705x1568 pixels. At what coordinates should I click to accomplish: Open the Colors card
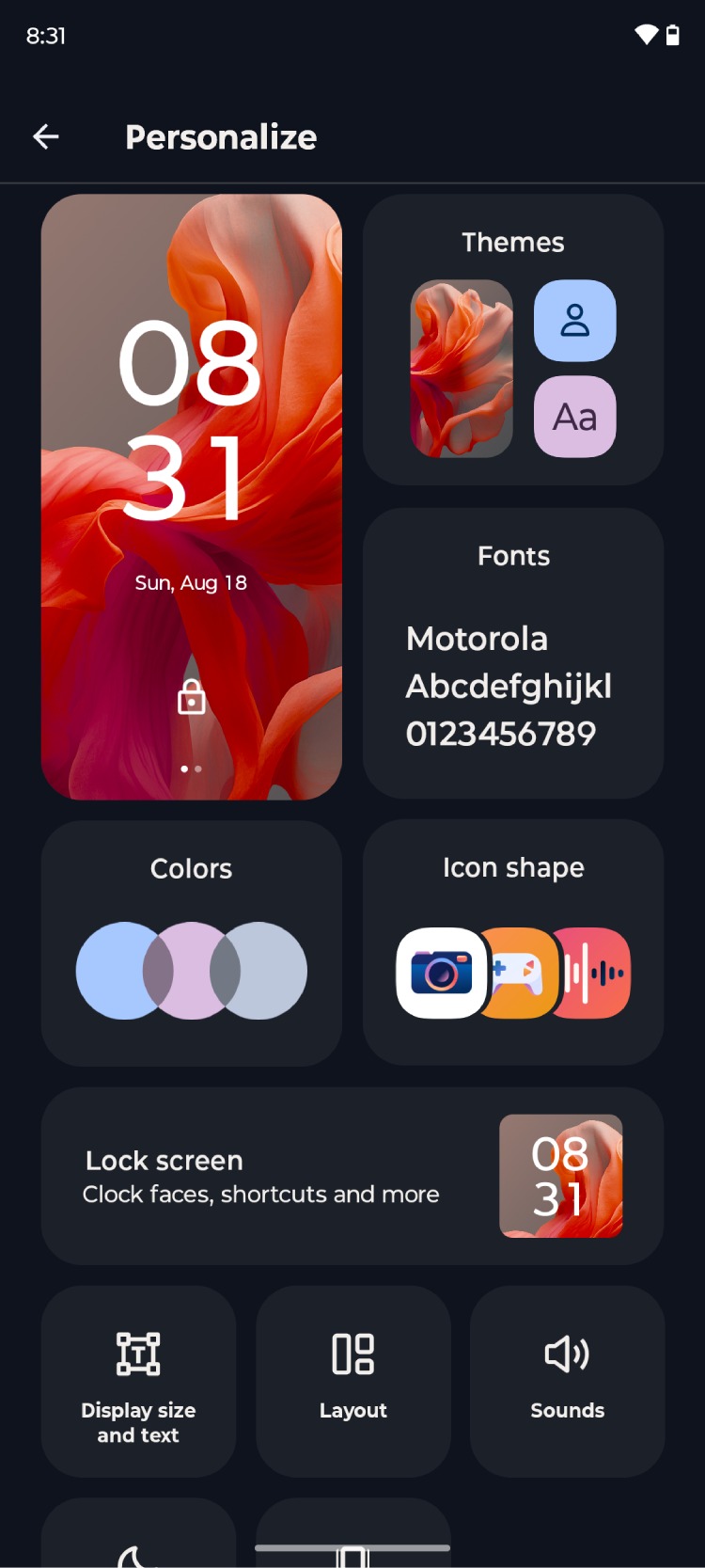tap(191, 943)
